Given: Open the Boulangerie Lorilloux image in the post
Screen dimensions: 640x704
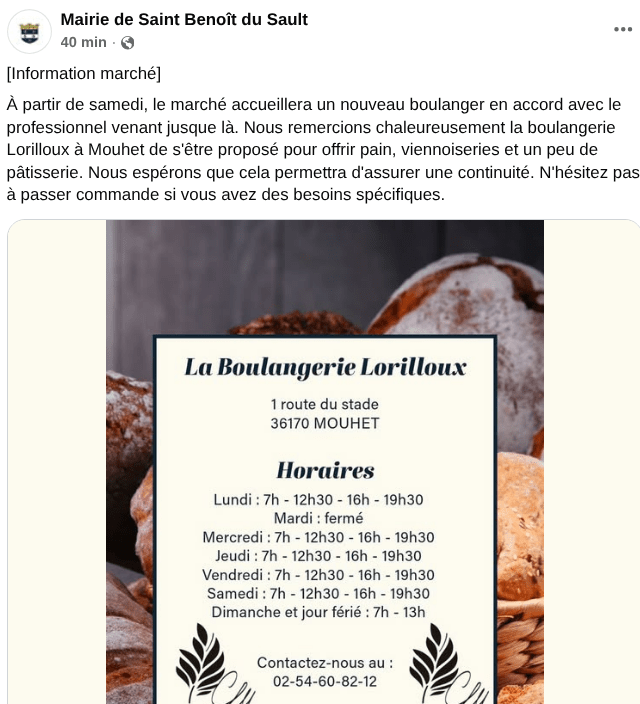Looking at the screenshot, I should 324,460.
